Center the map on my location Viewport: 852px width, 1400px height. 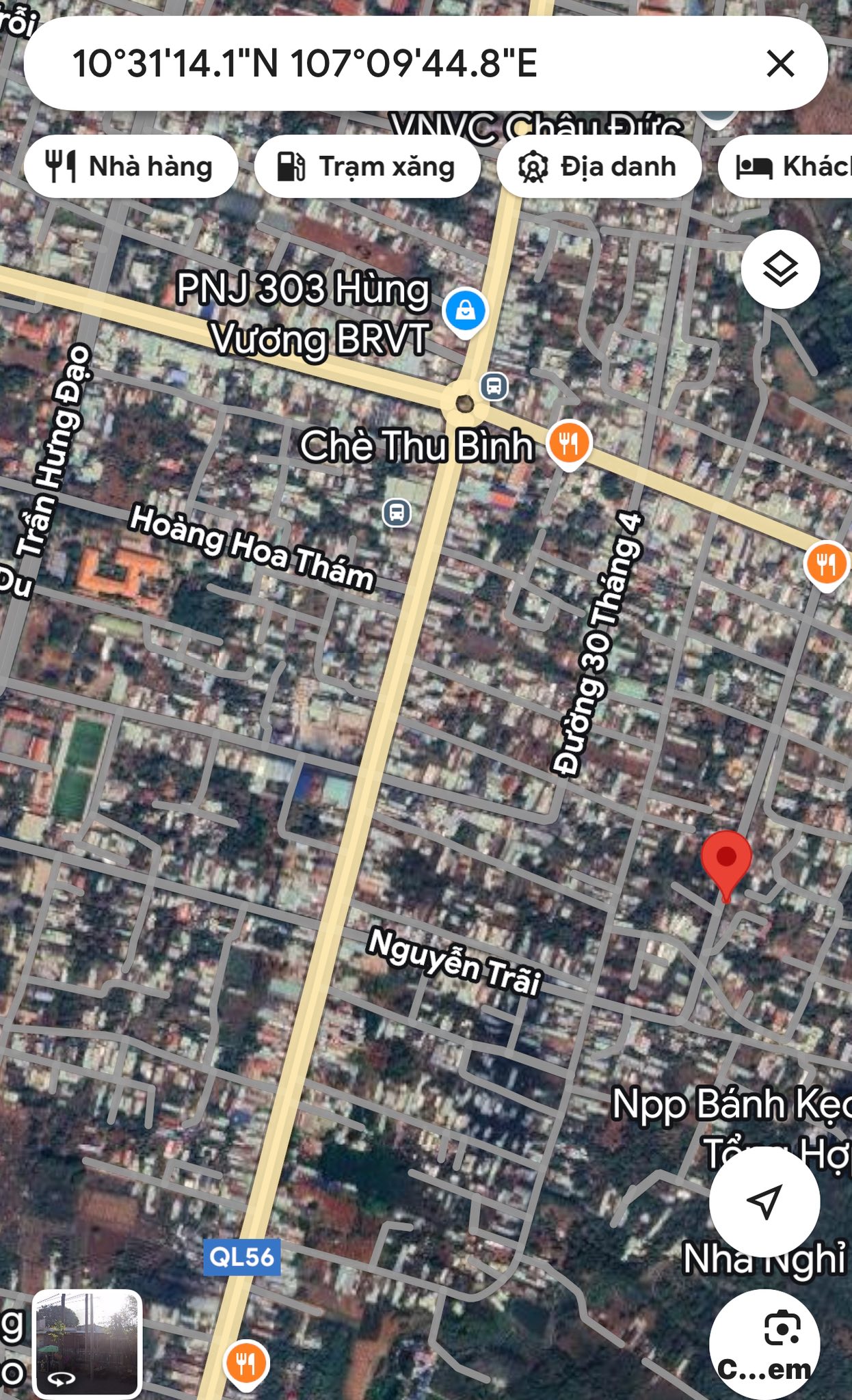[764, 1201]
